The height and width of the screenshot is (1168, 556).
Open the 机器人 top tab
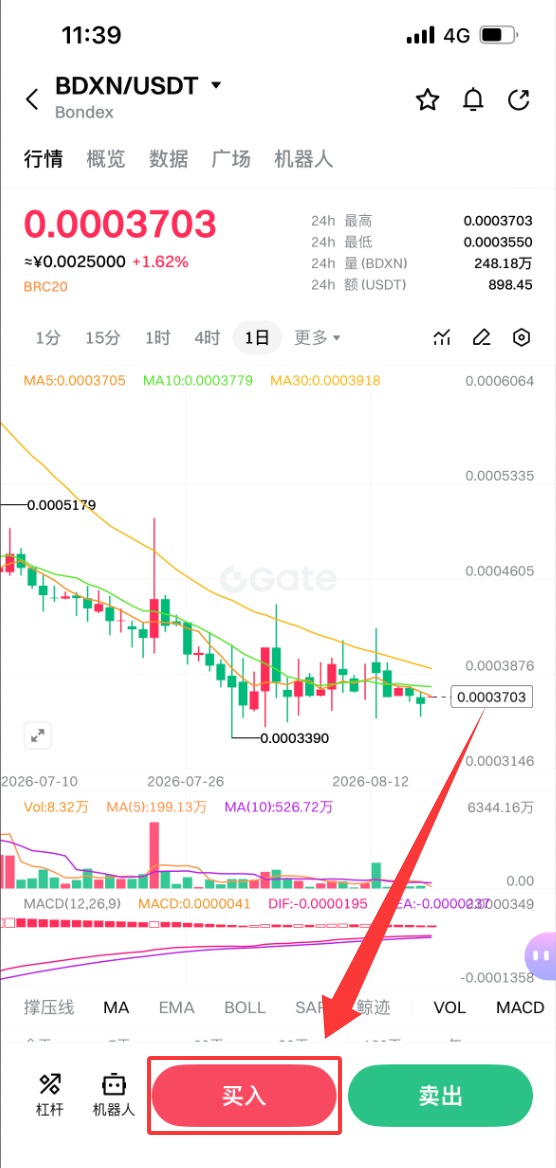[x=303, y=159]
